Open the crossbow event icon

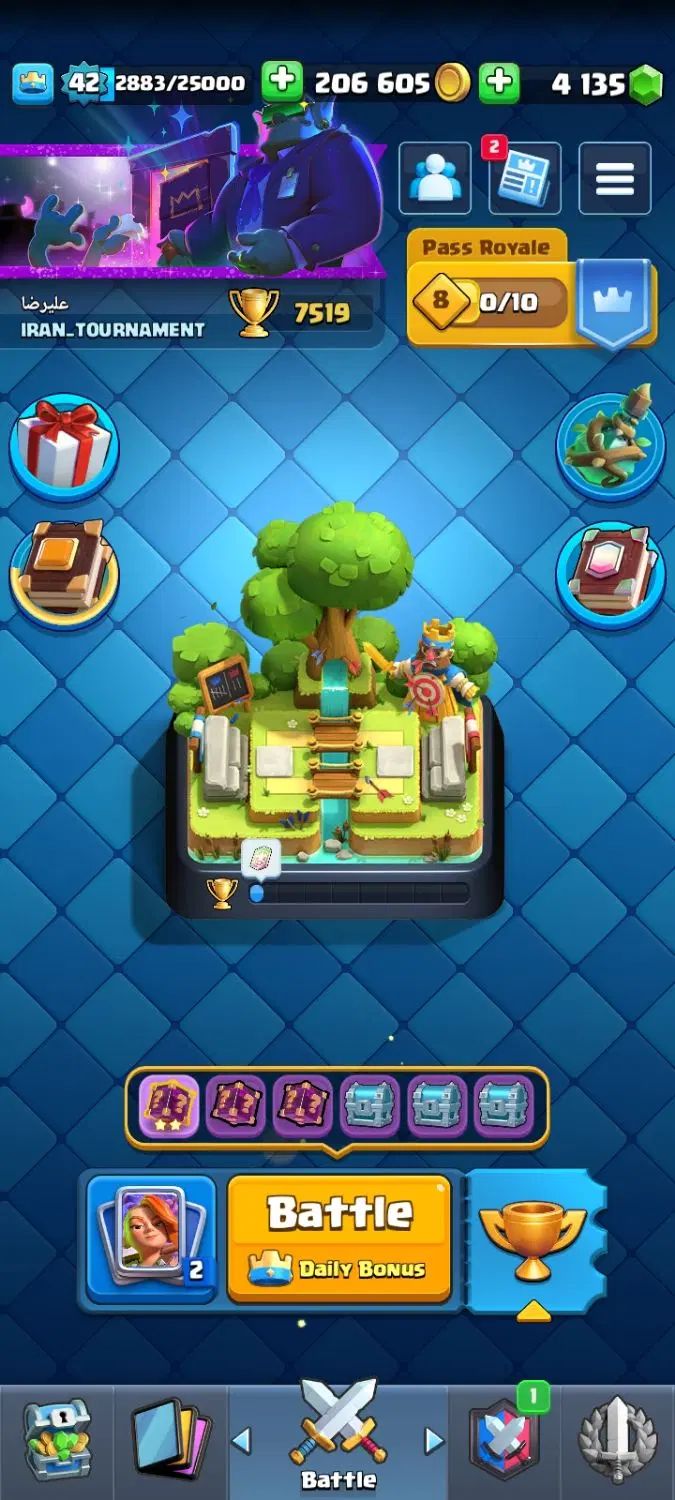coord(610,440)
